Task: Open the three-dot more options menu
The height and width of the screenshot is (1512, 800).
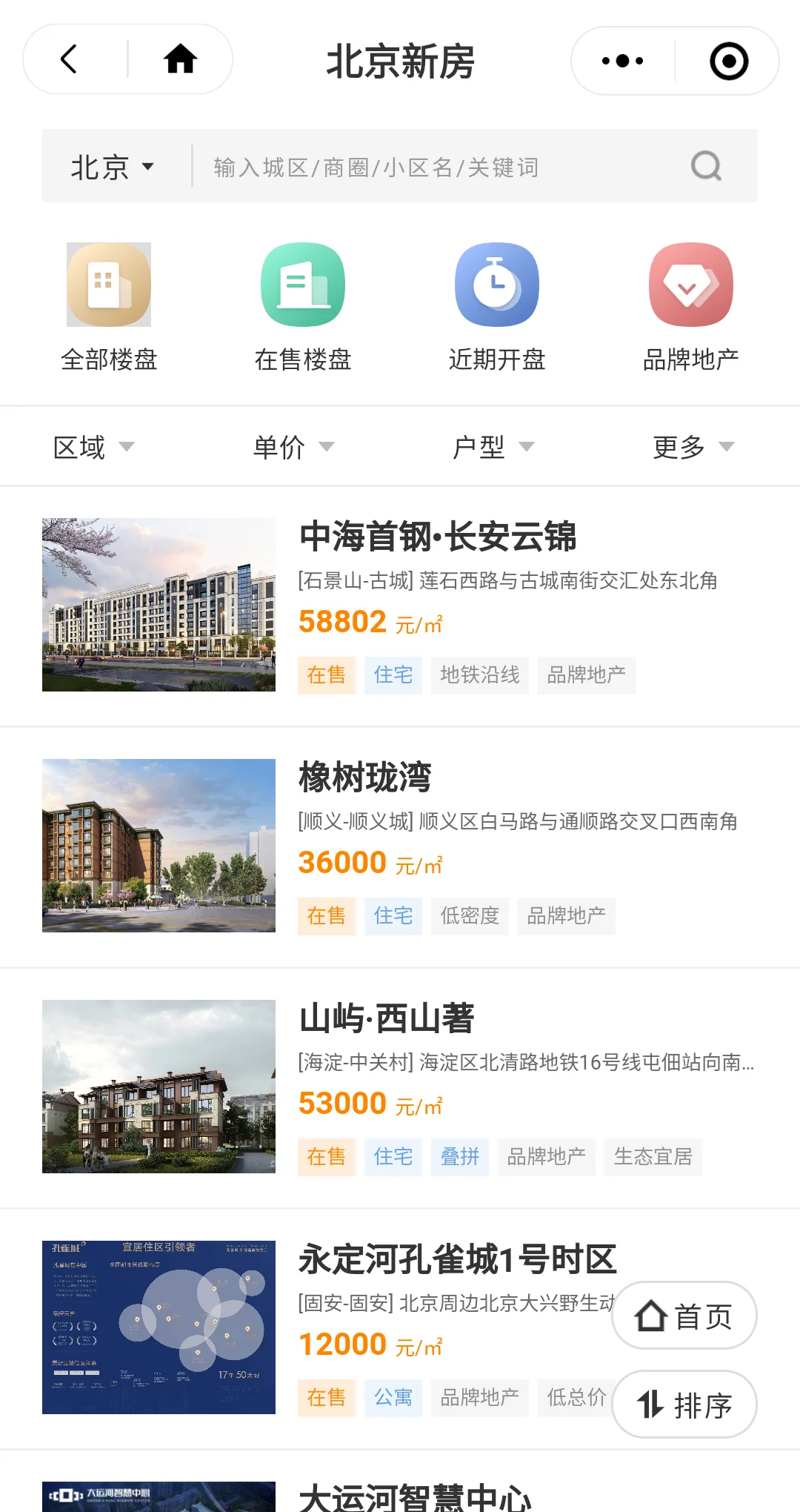Action: [622, 61]
